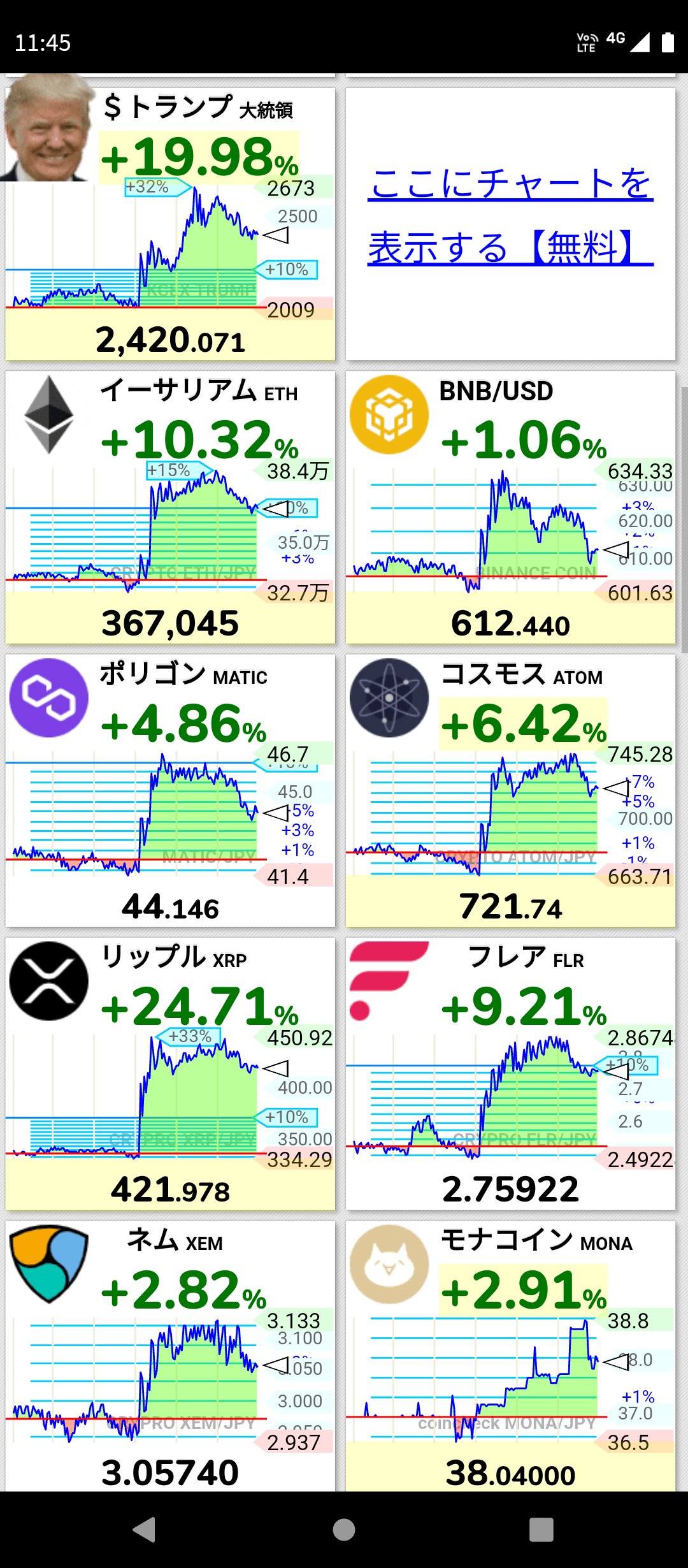Select the コスモス ATOM chart card
Image resolution: width=688 pixels, height=1568 pixels.
(510, 790)
